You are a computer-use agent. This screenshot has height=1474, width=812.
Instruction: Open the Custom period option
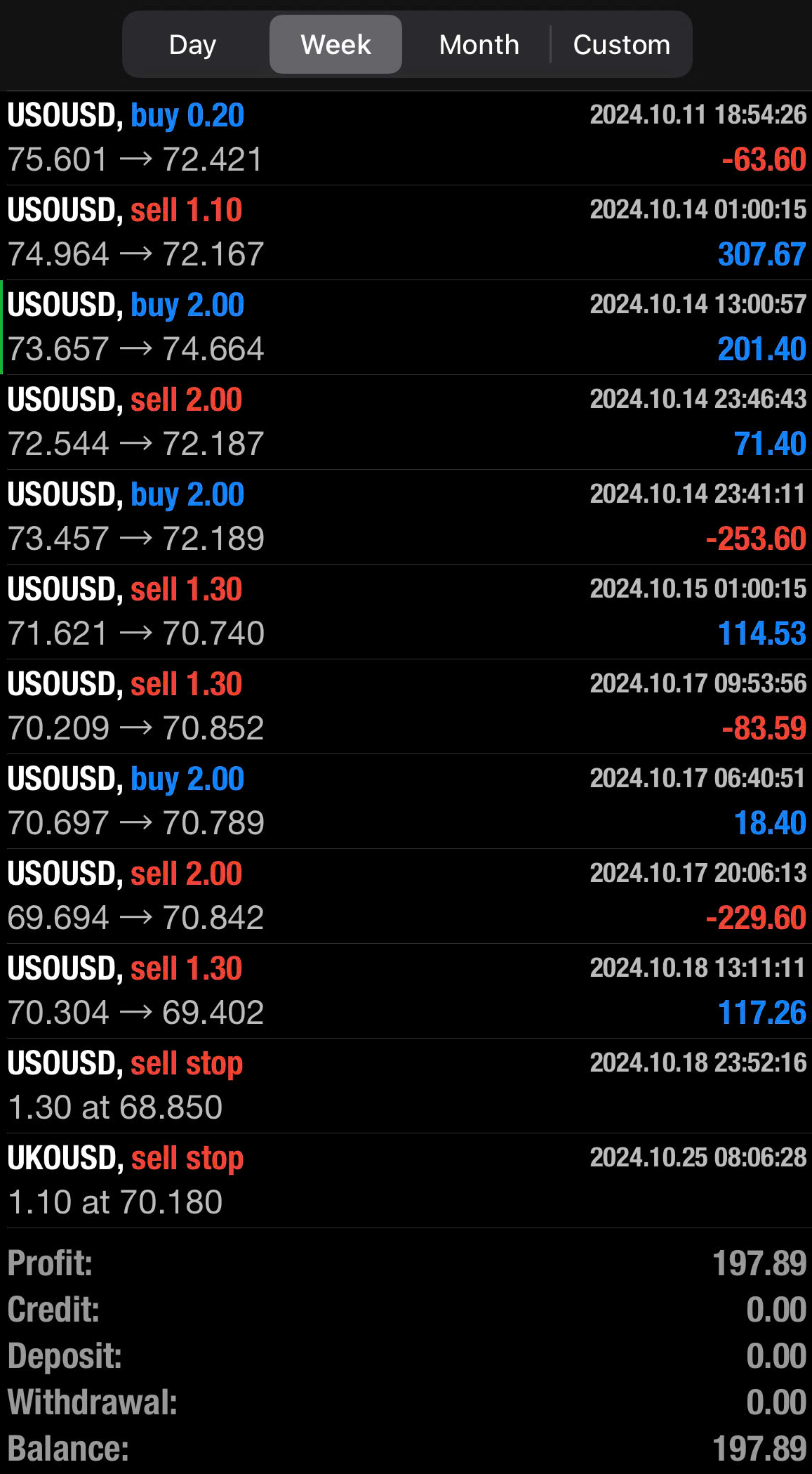click(x=621, y=45)
